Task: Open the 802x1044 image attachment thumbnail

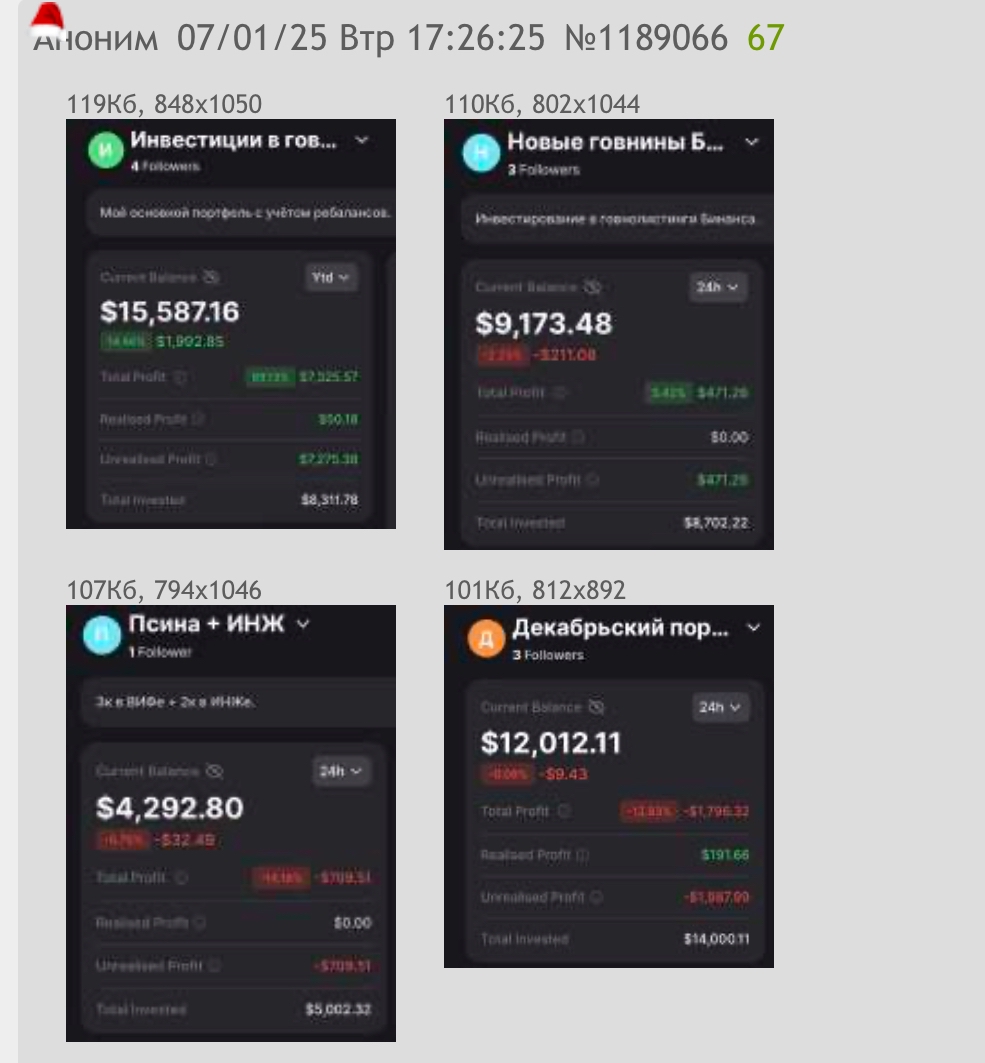Action: 608,334
